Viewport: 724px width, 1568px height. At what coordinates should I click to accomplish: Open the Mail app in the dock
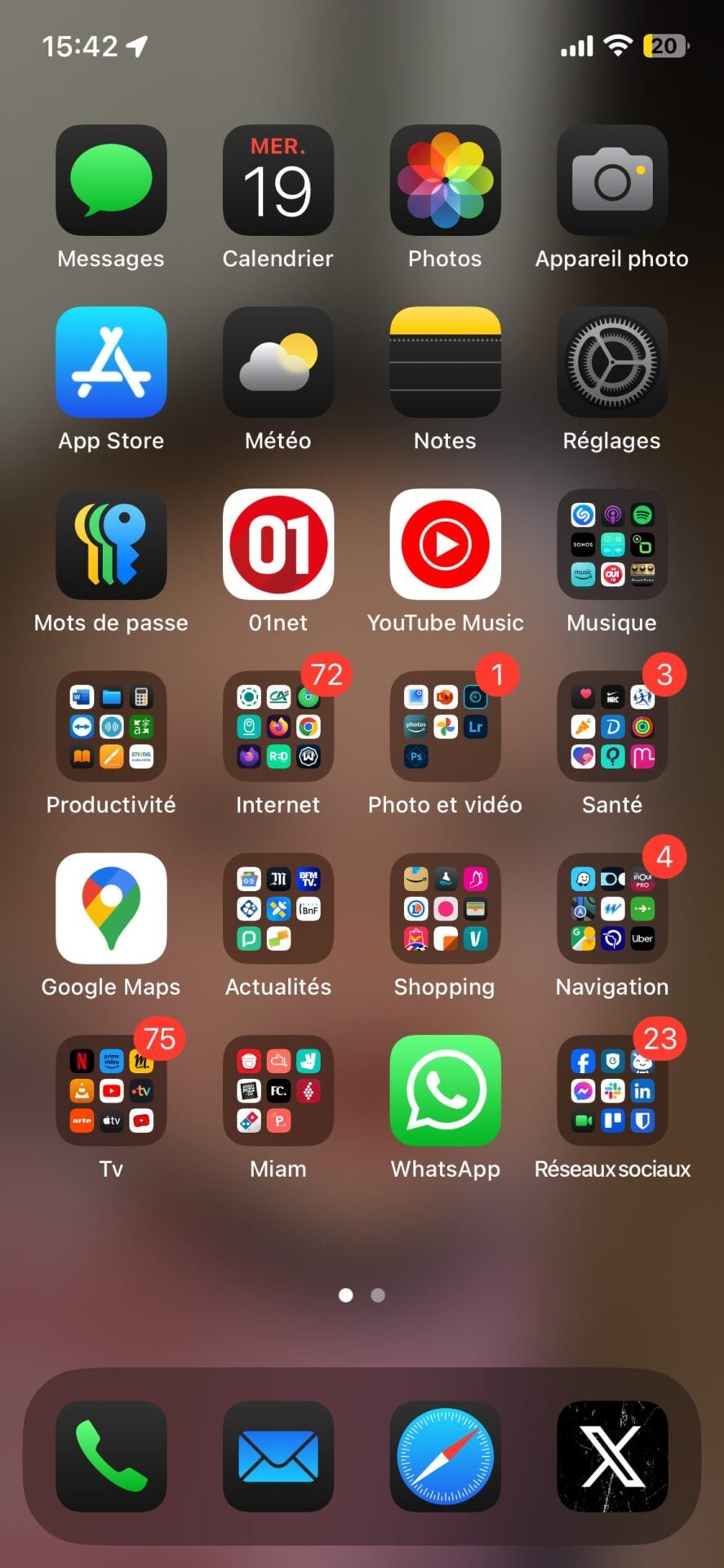click(278, 1457)
